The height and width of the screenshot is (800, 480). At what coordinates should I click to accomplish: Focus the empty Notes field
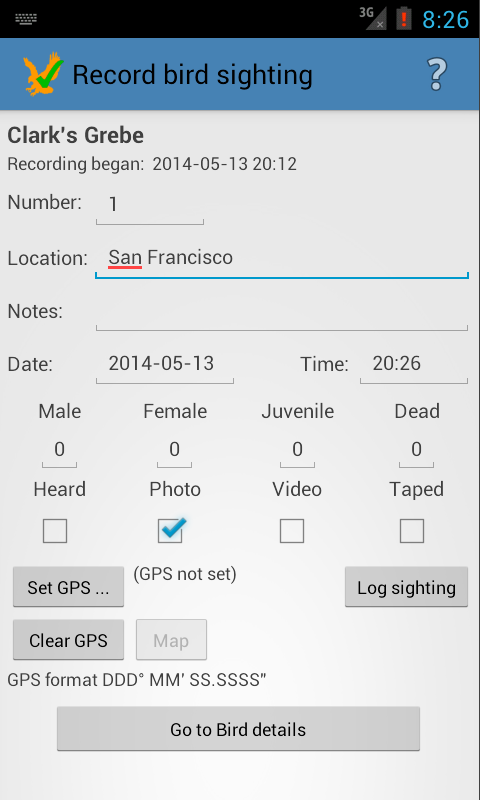click(282, 312)
